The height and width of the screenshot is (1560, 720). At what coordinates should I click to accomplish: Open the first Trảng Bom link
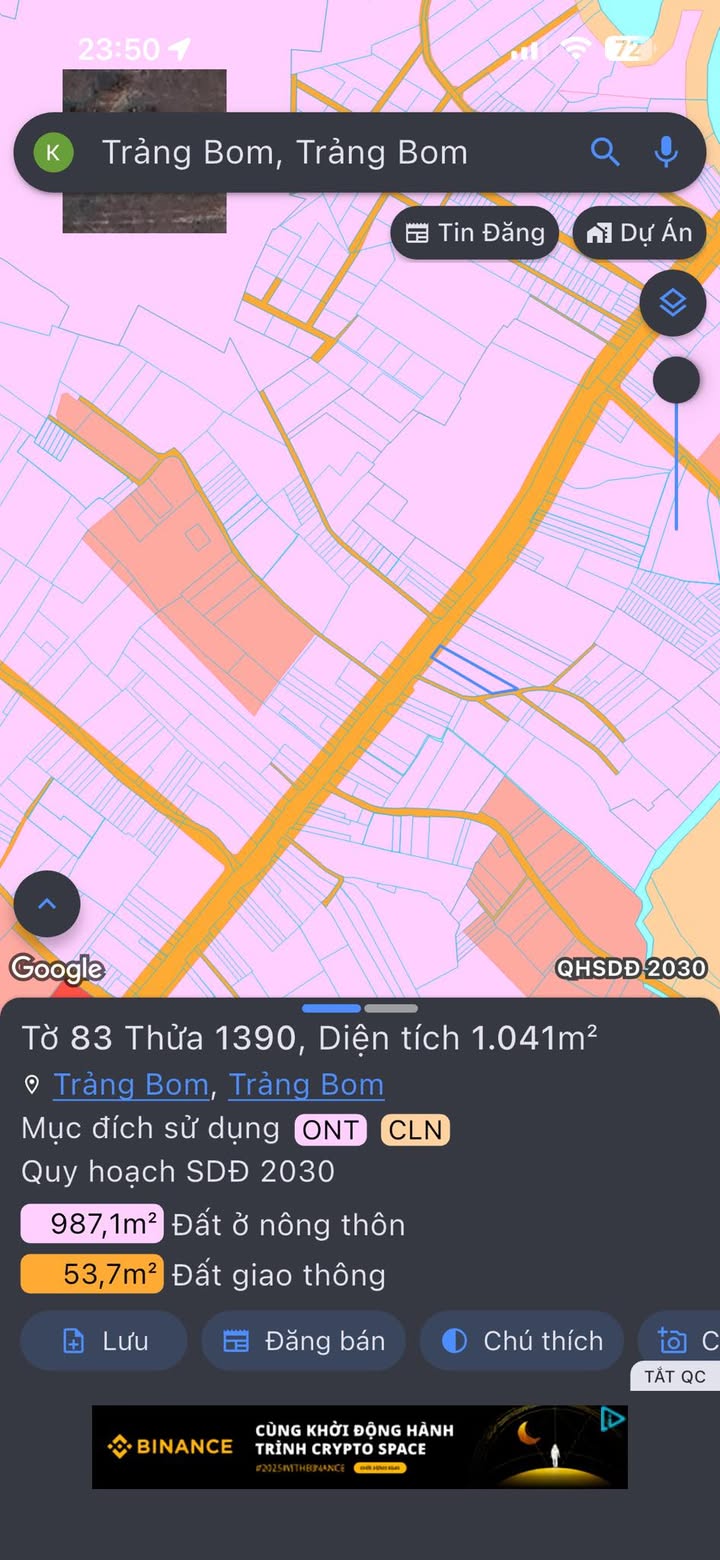pyautogui.click(x=131, y=1085)
